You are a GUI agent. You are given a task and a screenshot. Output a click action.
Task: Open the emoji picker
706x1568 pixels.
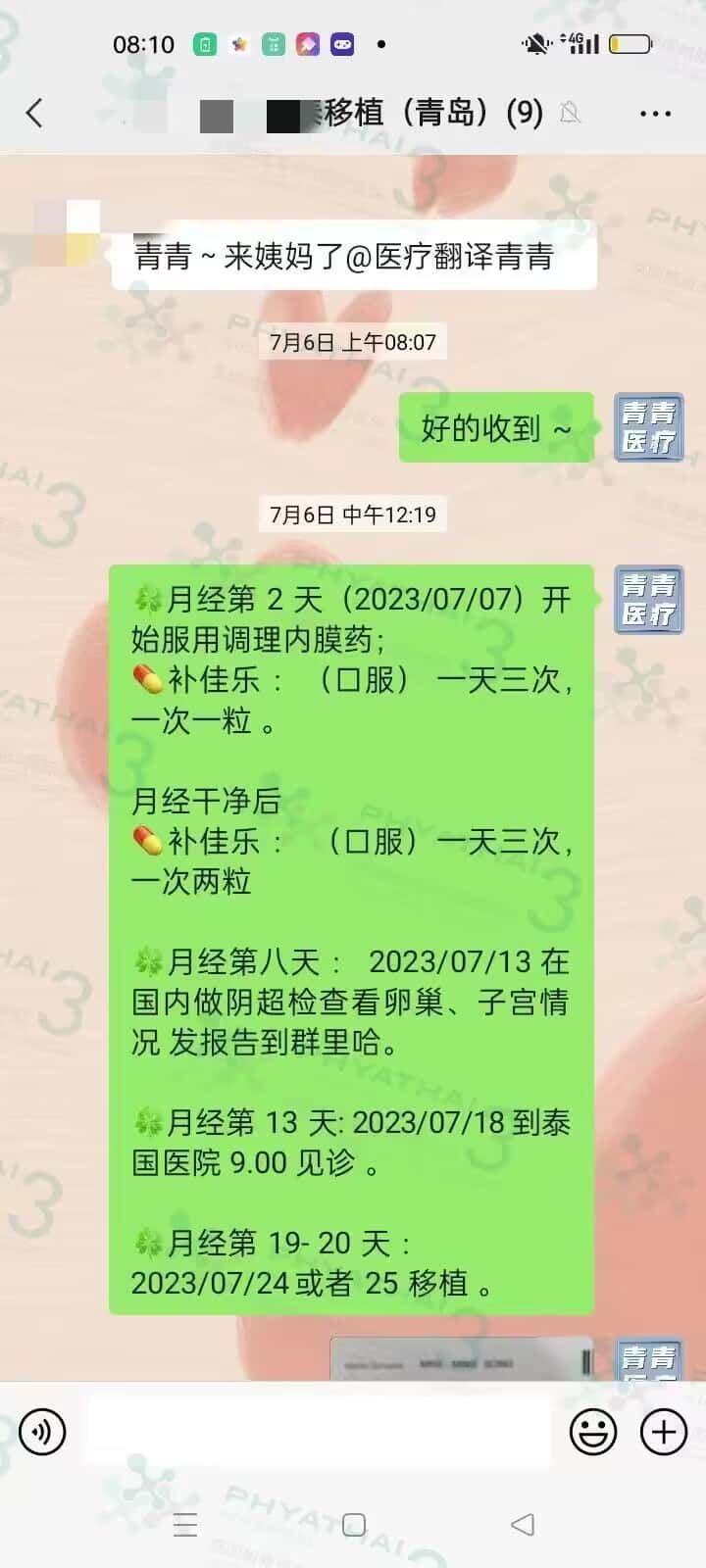click(x=592, y=1432)
